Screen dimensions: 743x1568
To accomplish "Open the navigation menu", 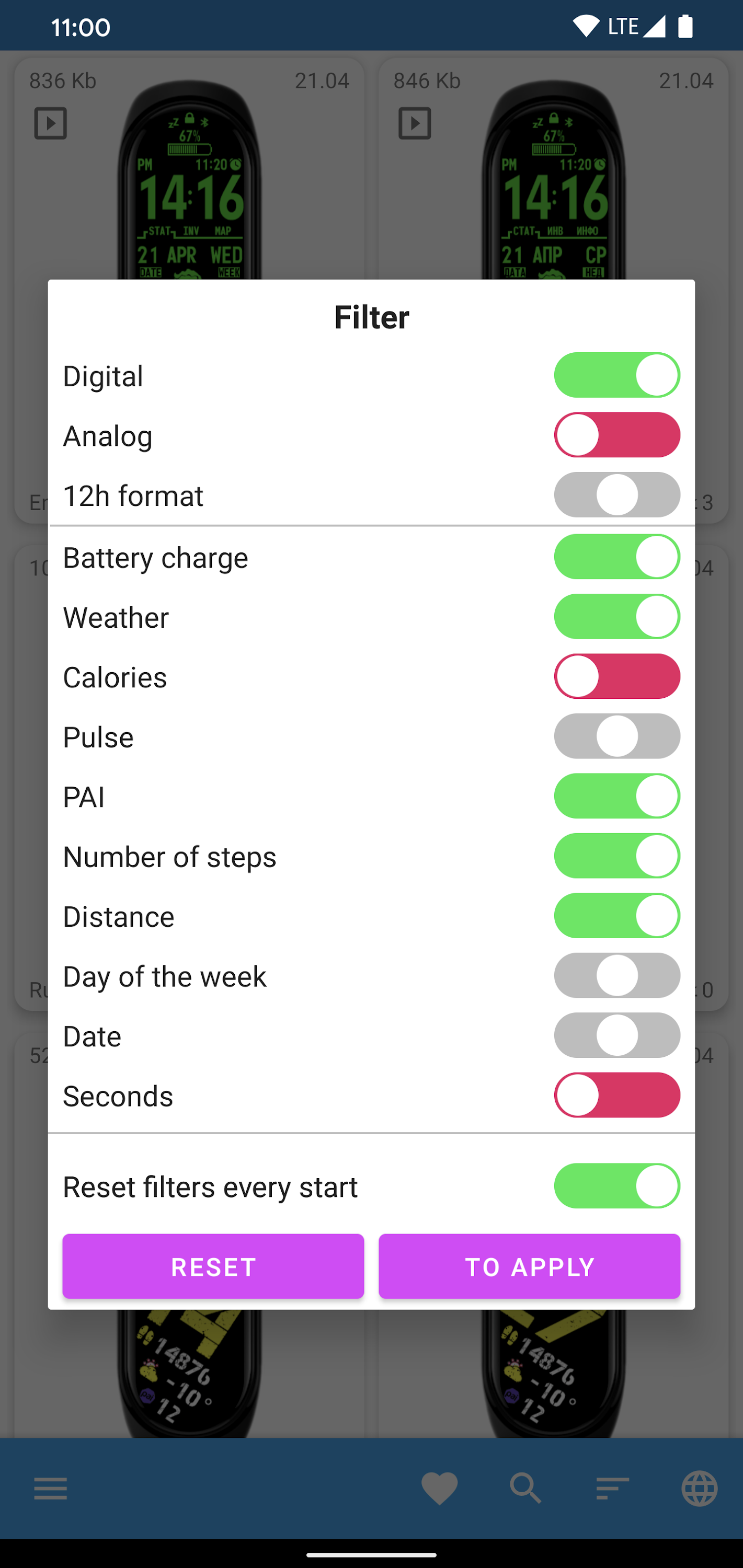I will tap(51, 1488).
